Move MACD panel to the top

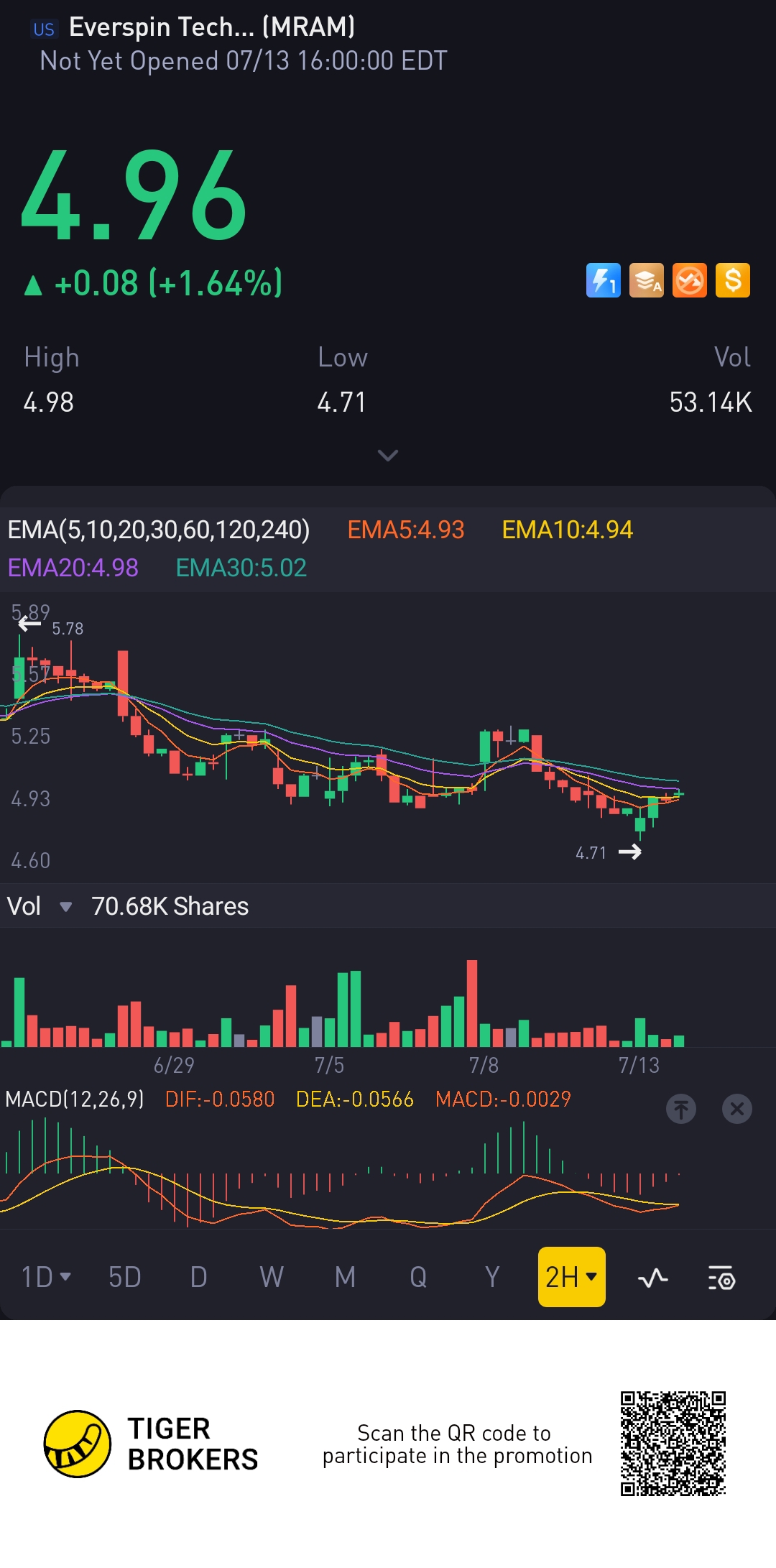(x=680, y=1109)
